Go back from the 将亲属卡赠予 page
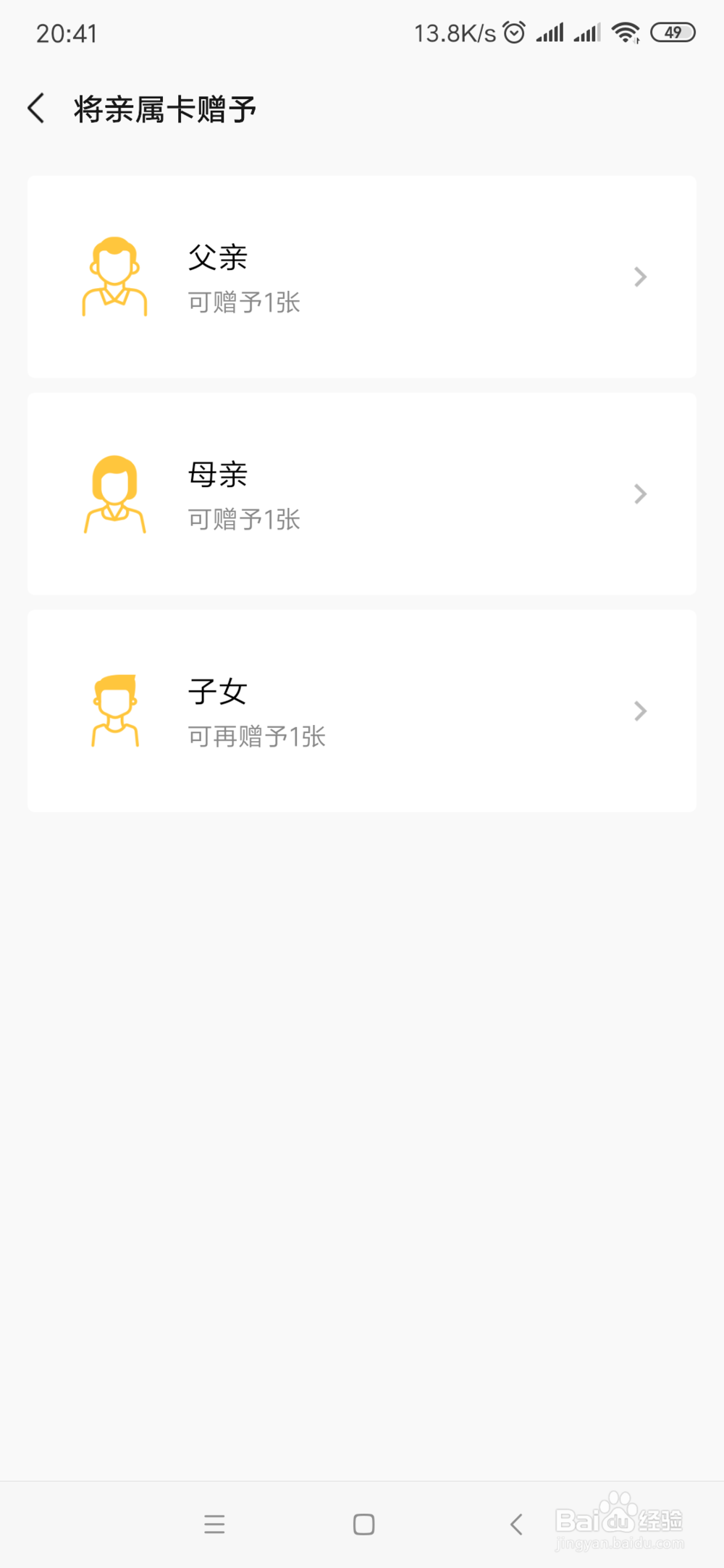 tap(36, 109)
